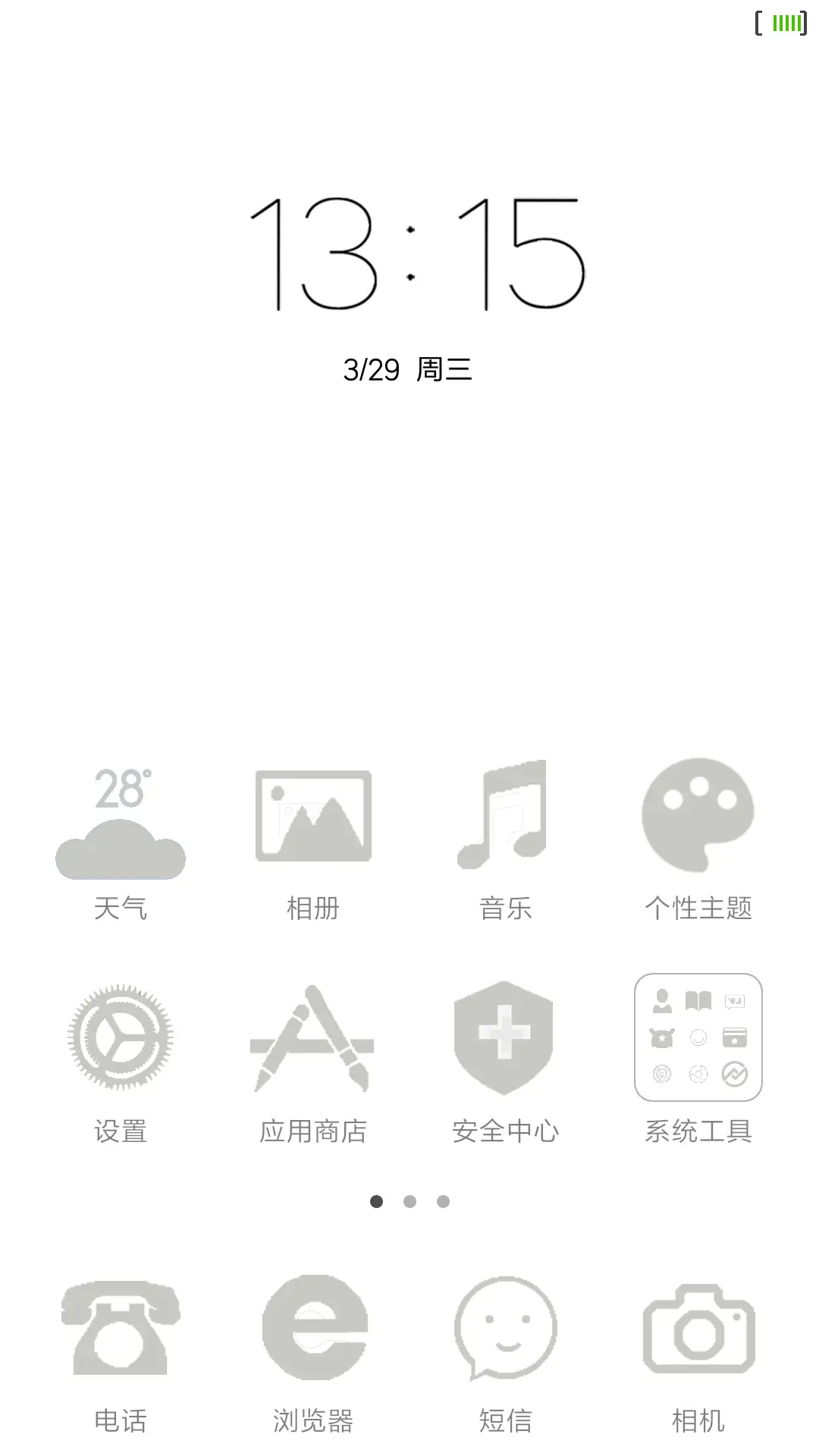Tap the calculator icon inside System Tools preview
Viewport: 819px width, 1456px height.
pyautogui.click(x=734, y=1038)
